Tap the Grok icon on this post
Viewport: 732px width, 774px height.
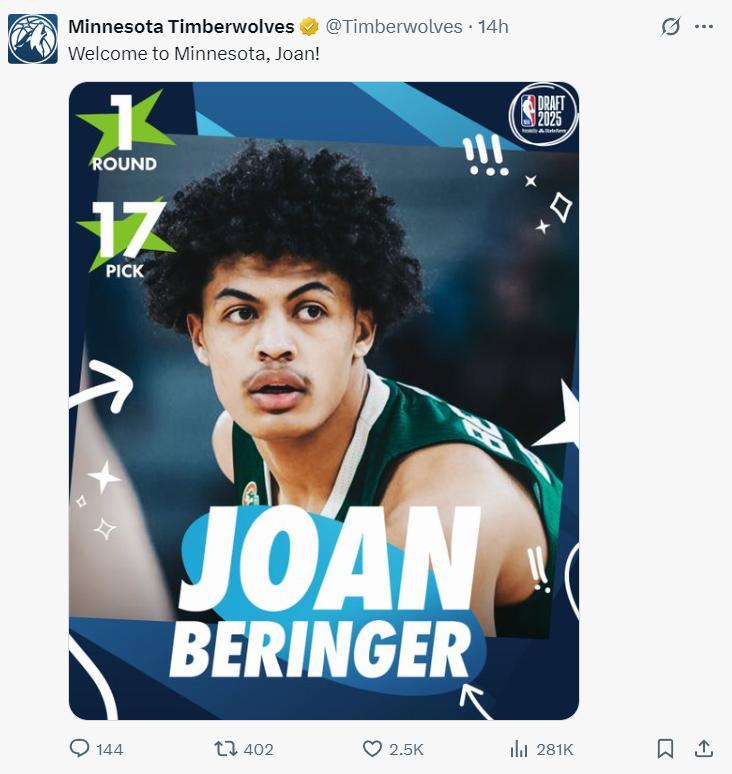pos(671,27)
